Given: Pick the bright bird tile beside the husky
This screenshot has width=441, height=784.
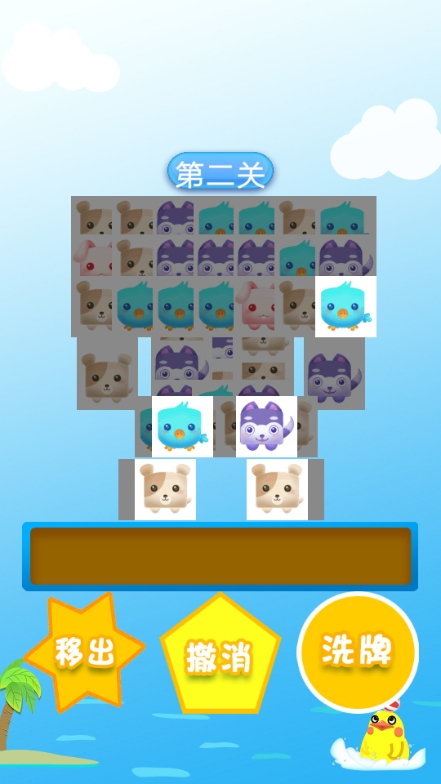Looking at the screenshot, I should (x=182, y=426).
